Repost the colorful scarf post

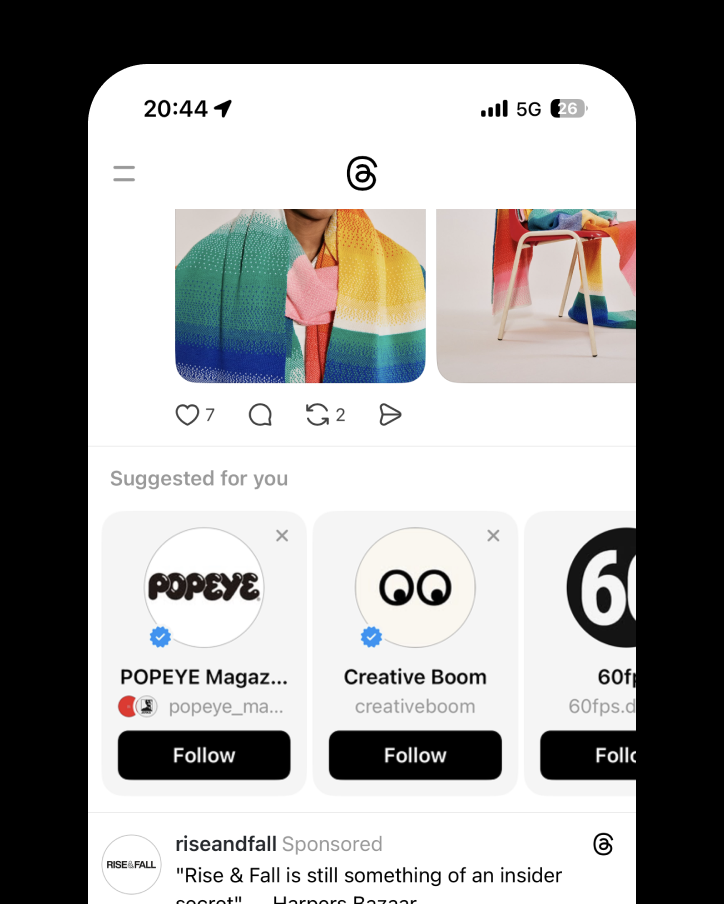point(317,415)
